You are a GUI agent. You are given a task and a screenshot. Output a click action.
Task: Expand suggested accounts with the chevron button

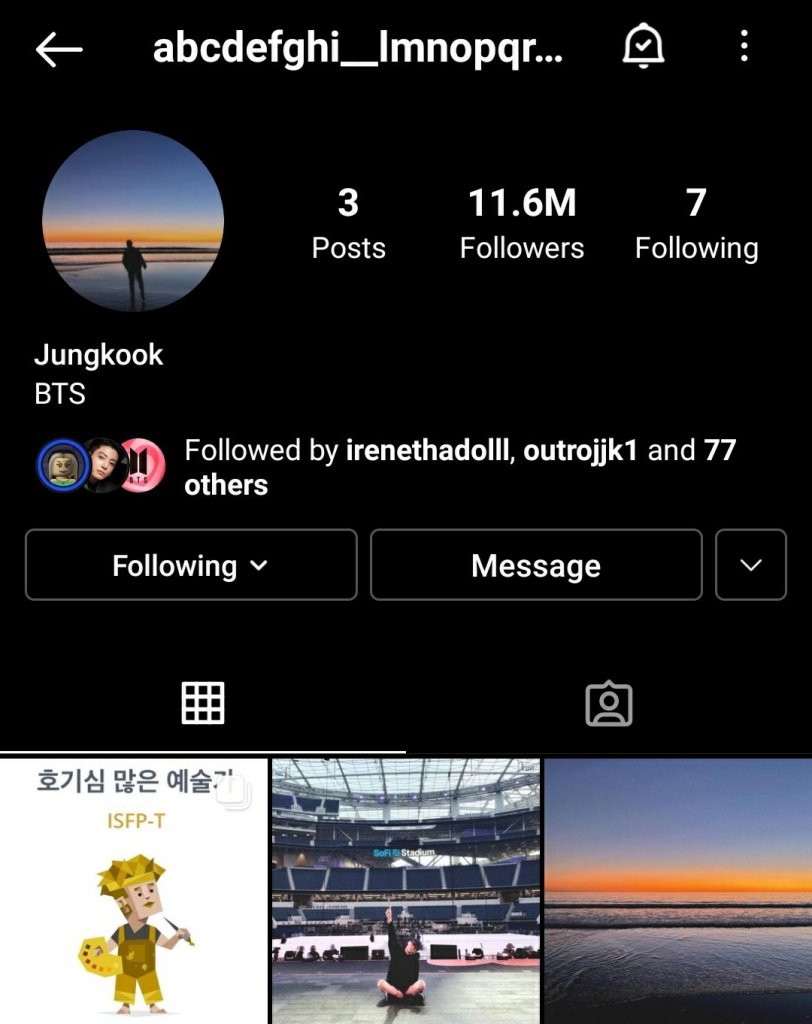tap(751, 566)
